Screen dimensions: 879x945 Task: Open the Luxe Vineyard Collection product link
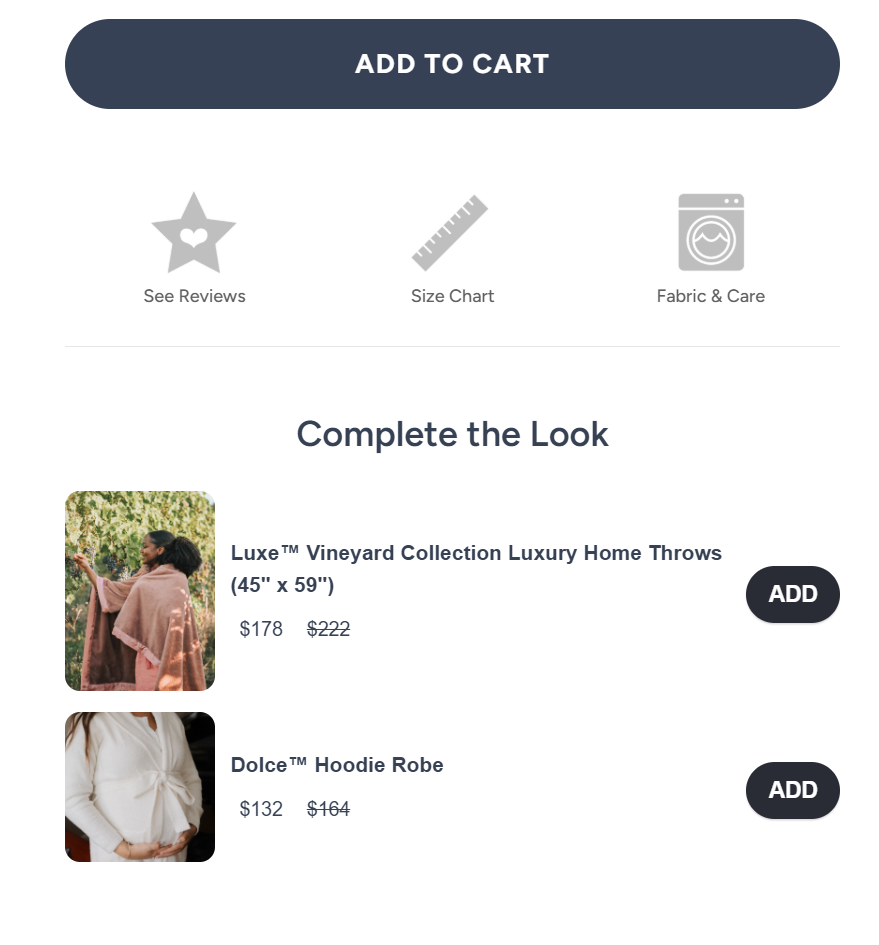[x=477, y=553]
